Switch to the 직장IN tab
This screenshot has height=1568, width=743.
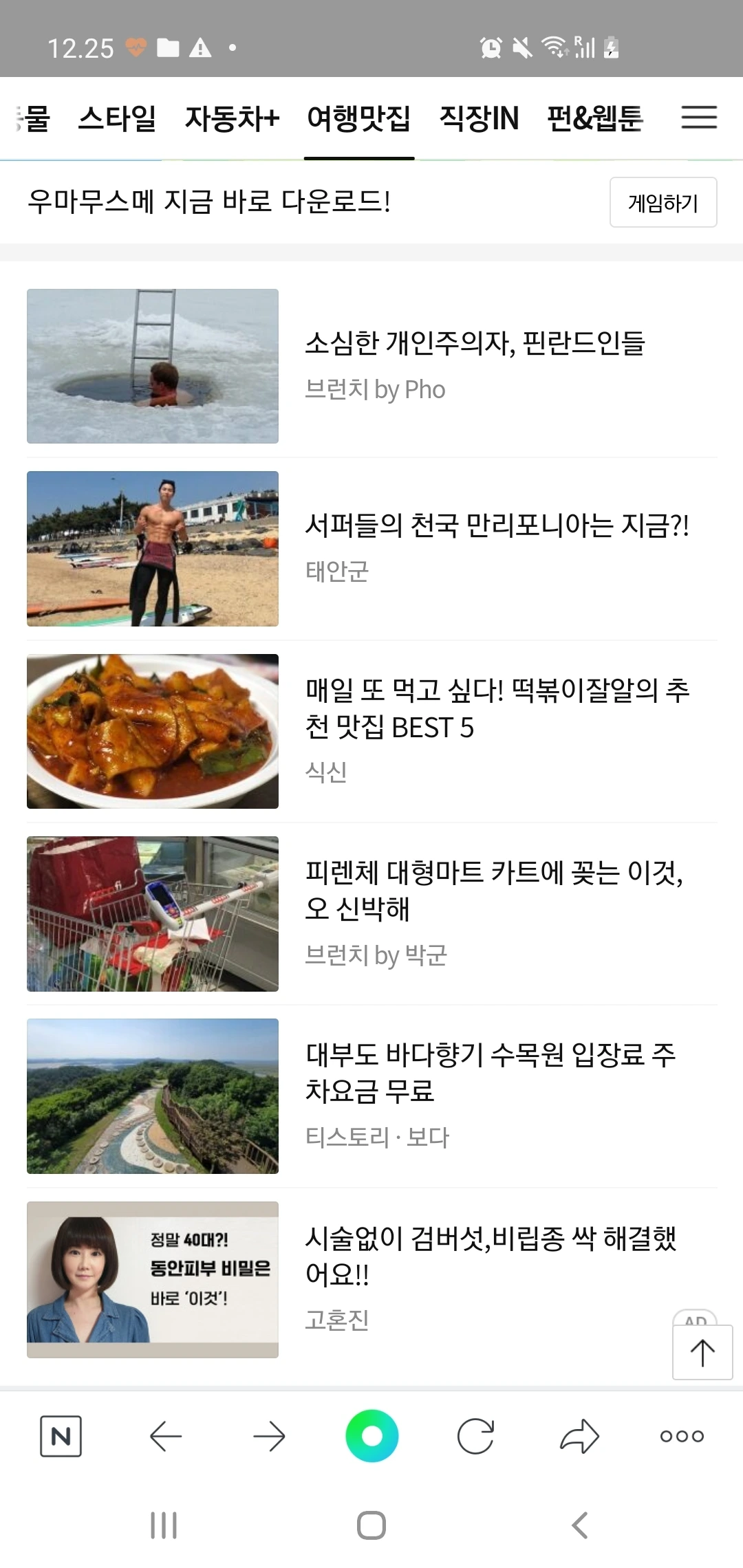[479, 118]
